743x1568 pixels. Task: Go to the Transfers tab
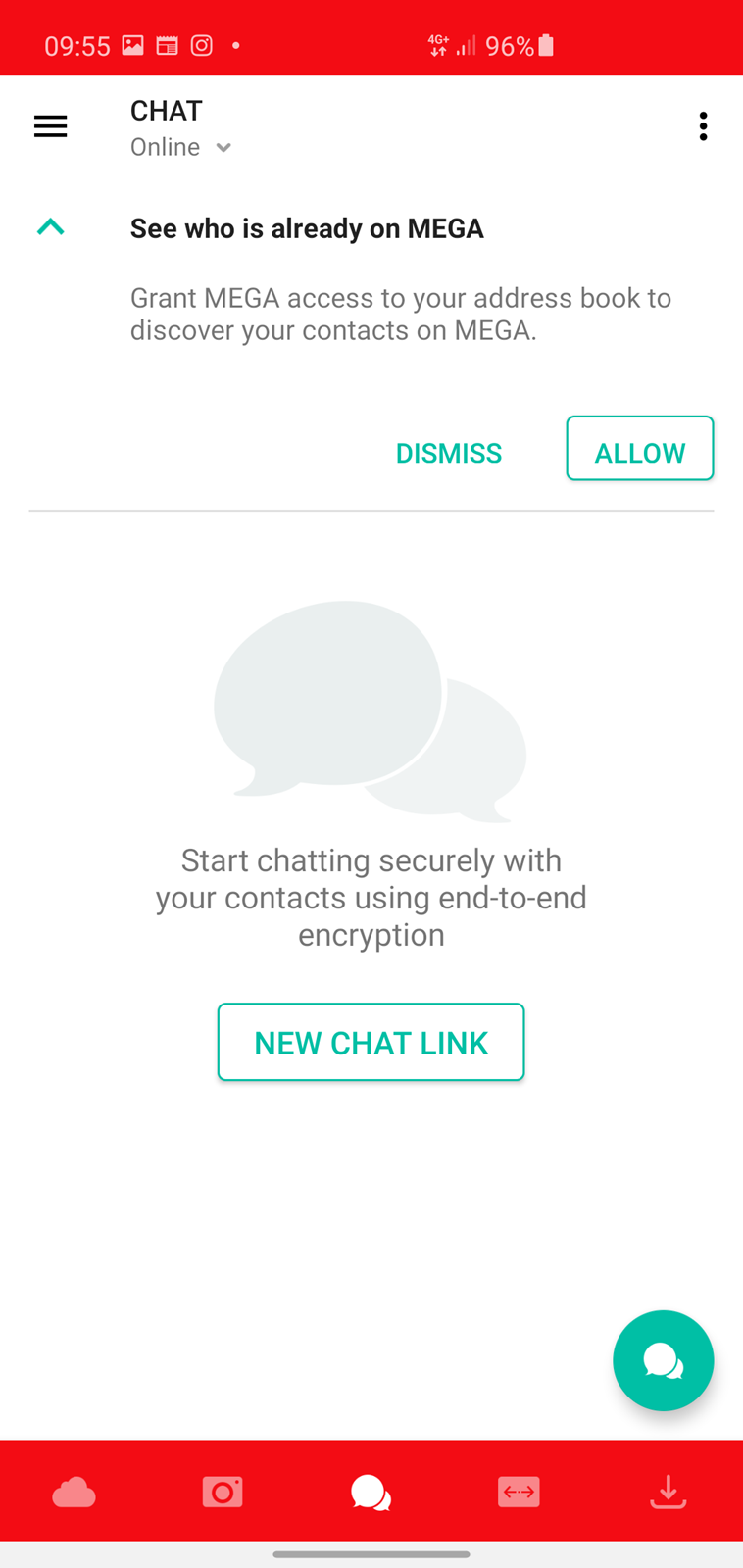click(x=519, y=1492)
